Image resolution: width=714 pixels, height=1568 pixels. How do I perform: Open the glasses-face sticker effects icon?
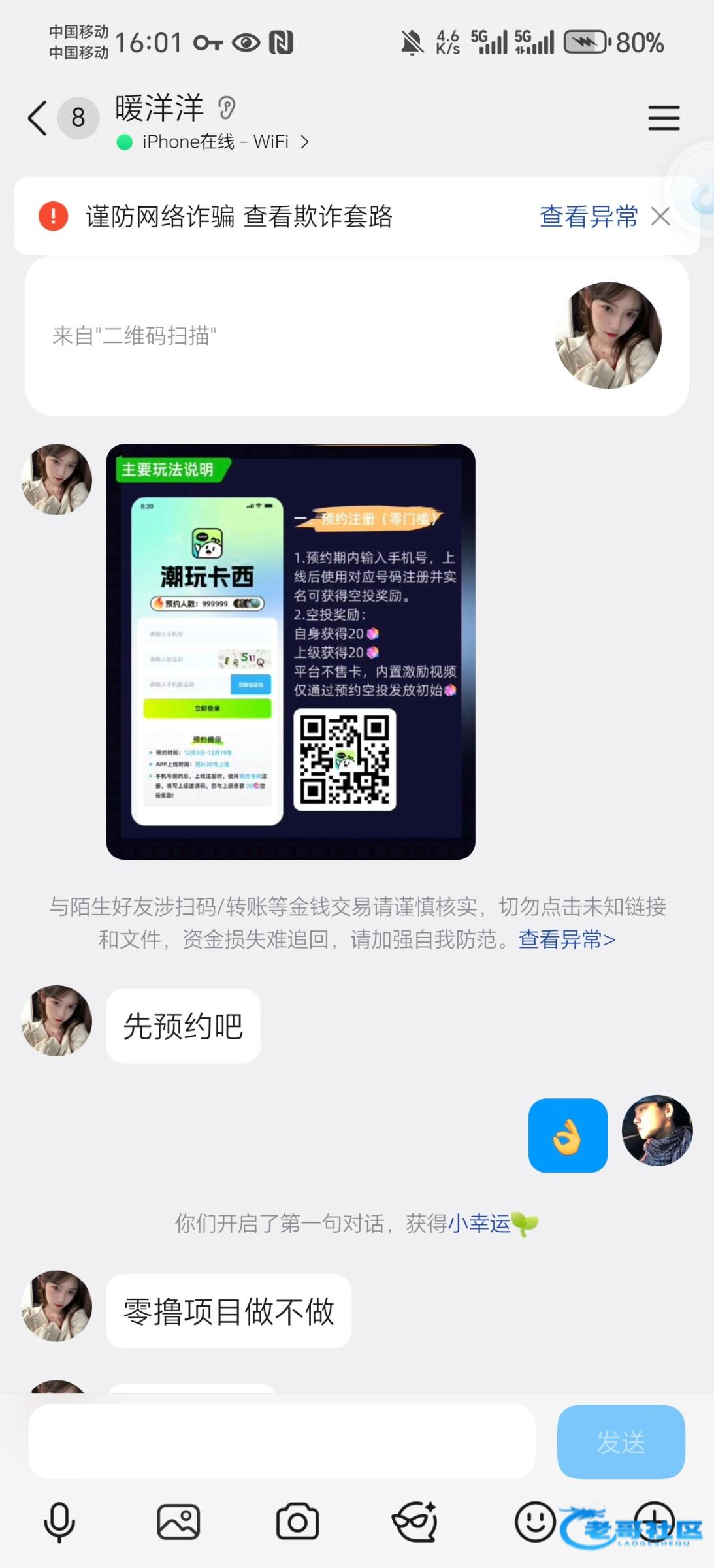(x=415, y=1522)
